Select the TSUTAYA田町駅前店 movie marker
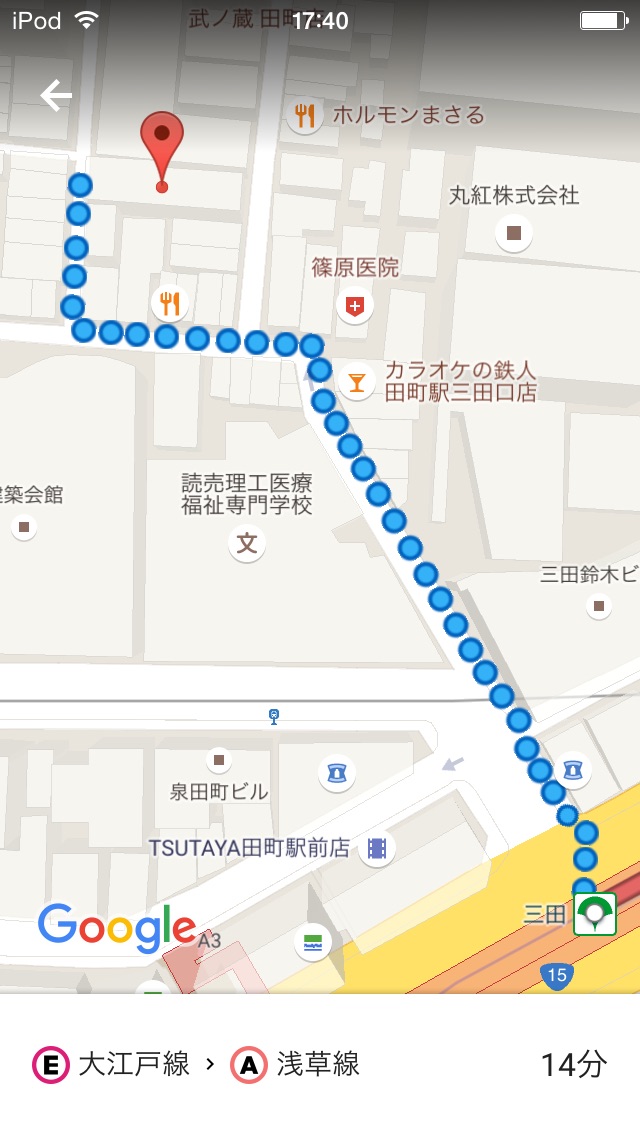The image size is (640, 1136). point(376,849)
